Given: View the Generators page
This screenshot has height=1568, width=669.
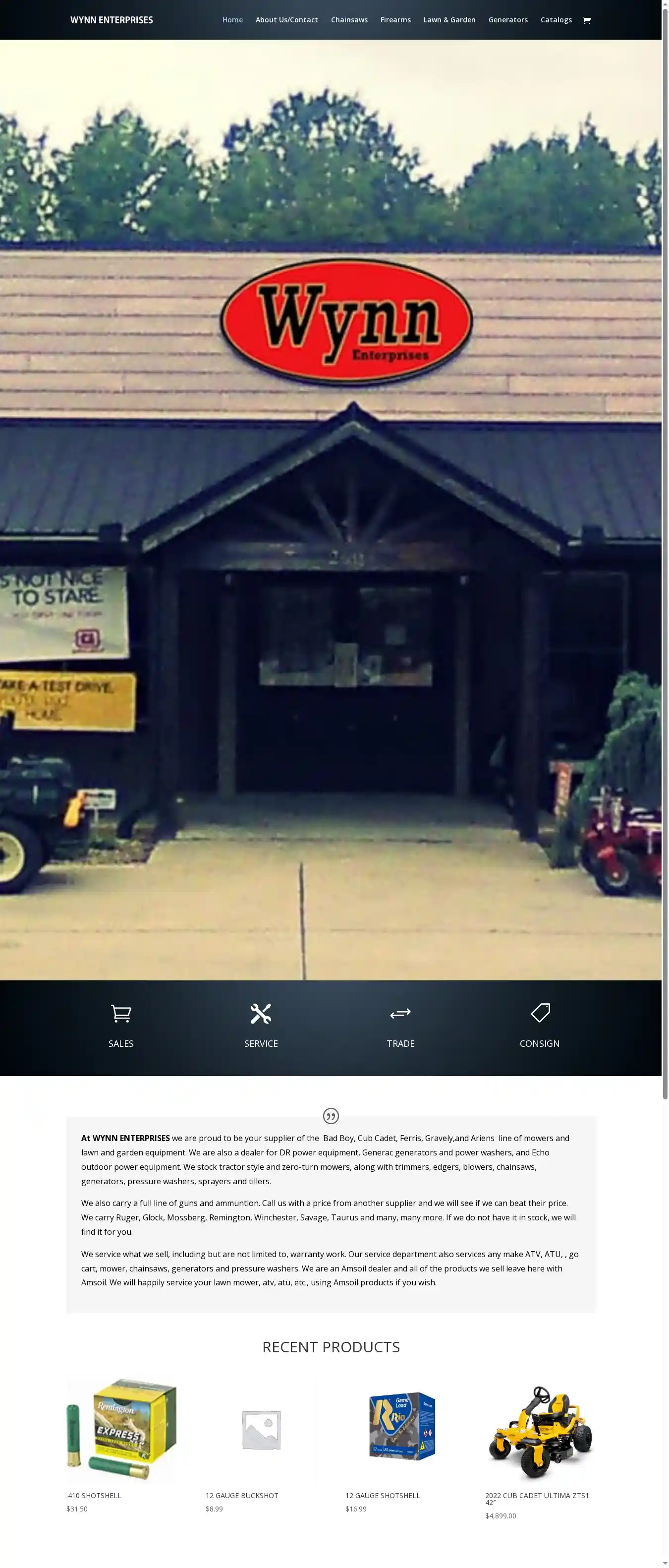Looking at the screenshot, I should click(508, 20).
